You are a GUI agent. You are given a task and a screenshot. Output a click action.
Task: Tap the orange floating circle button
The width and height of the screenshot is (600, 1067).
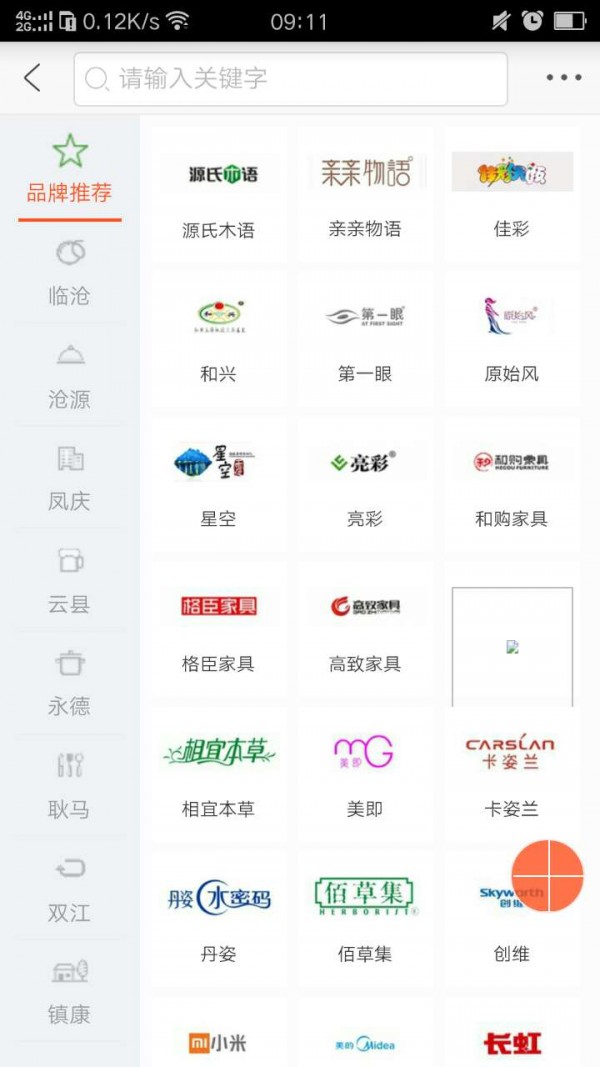click(547, 876)
